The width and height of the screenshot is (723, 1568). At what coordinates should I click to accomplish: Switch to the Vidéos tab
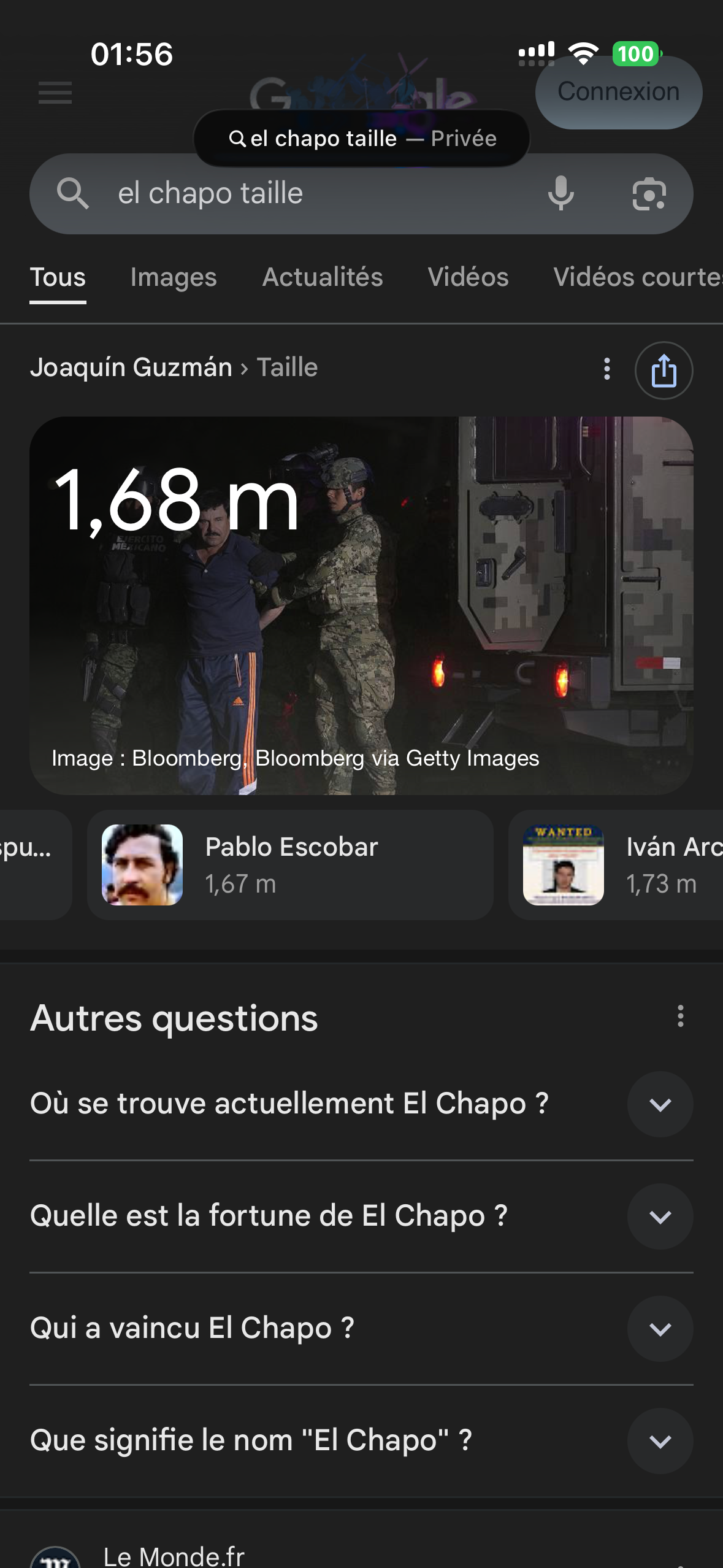coord(468,277)
